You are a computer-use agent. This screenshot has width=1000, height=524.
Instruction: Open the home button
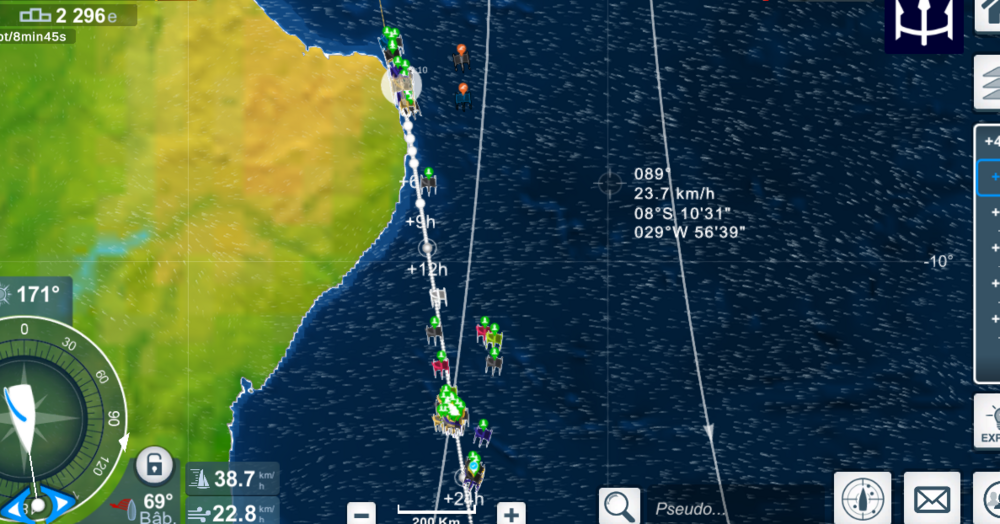(x=988, y=16)
